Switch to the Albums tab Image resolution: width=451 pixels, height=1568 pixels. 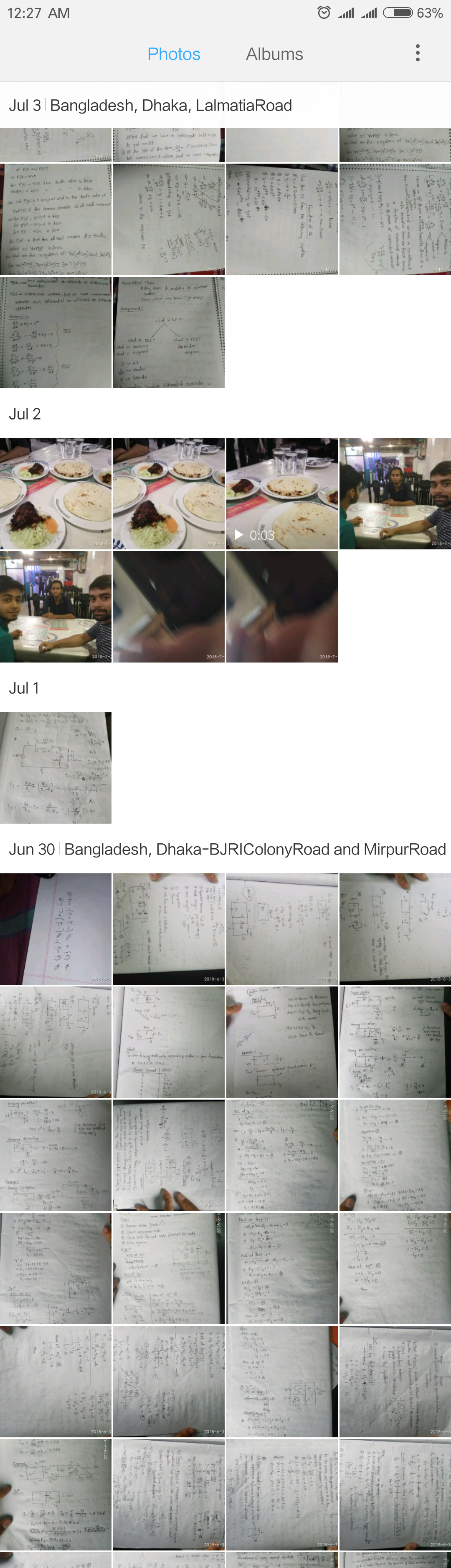pyautogui.click(x=274, y=54)
